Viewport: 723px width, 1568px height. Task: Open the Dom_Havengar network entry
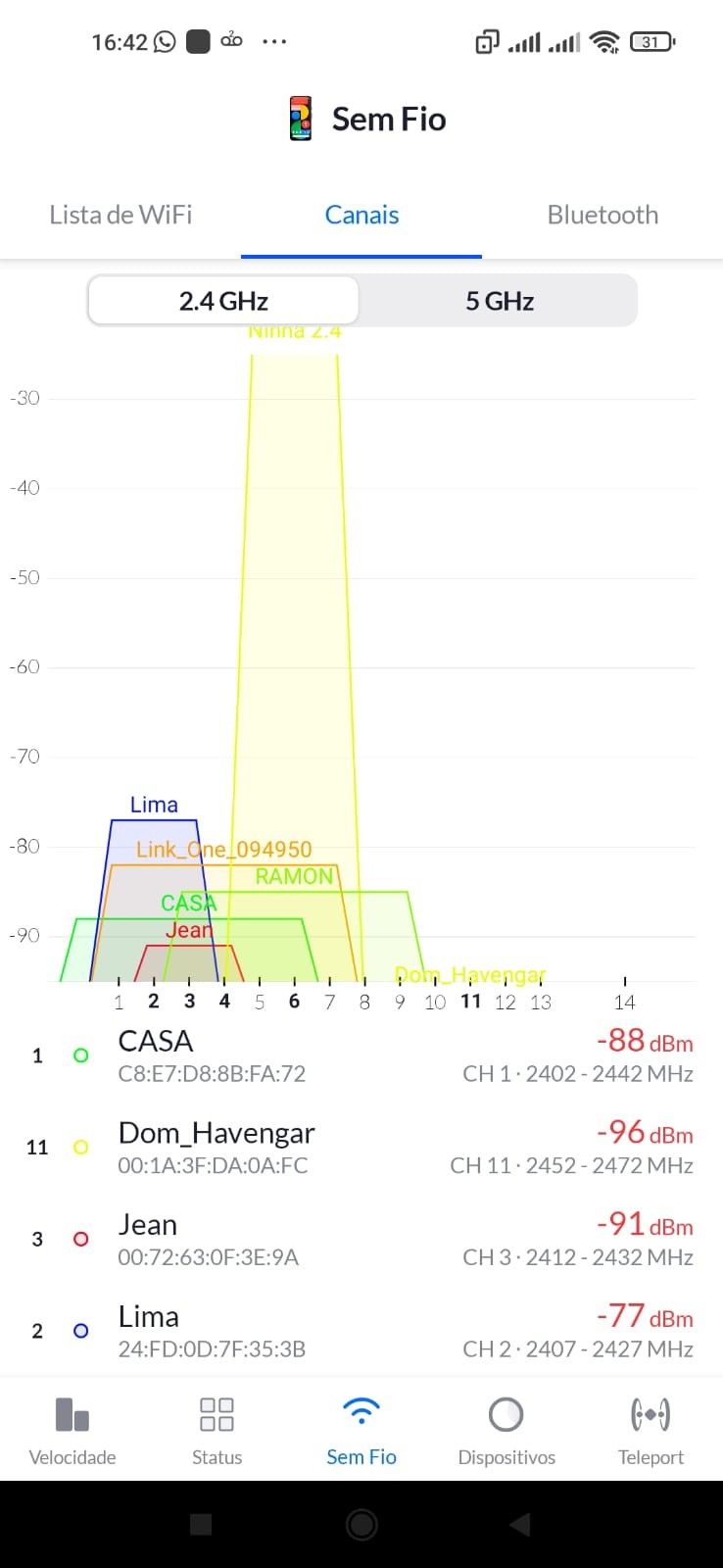[361, 1148]
